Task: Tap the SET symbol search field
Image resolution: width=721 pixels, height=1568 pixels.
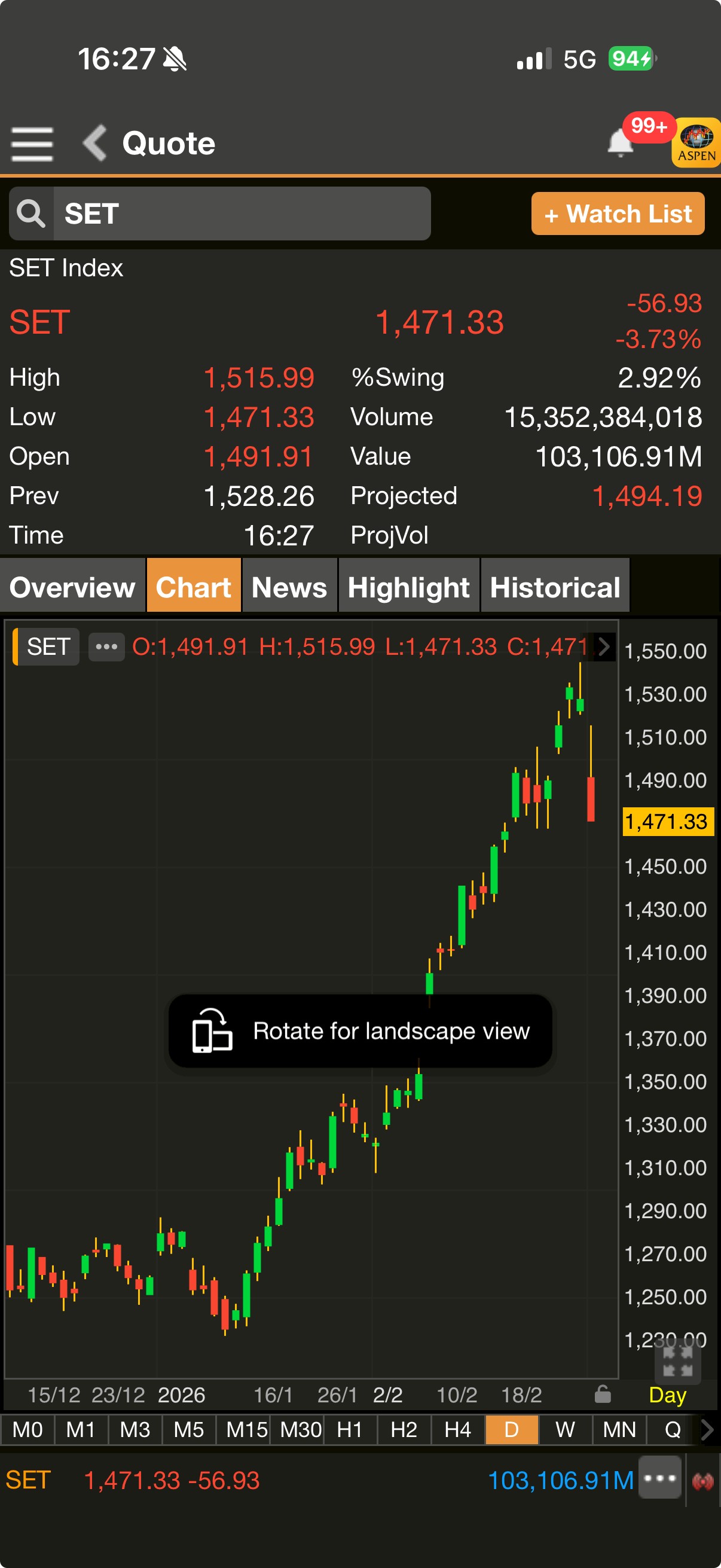Action: click(x=240, y=213)
